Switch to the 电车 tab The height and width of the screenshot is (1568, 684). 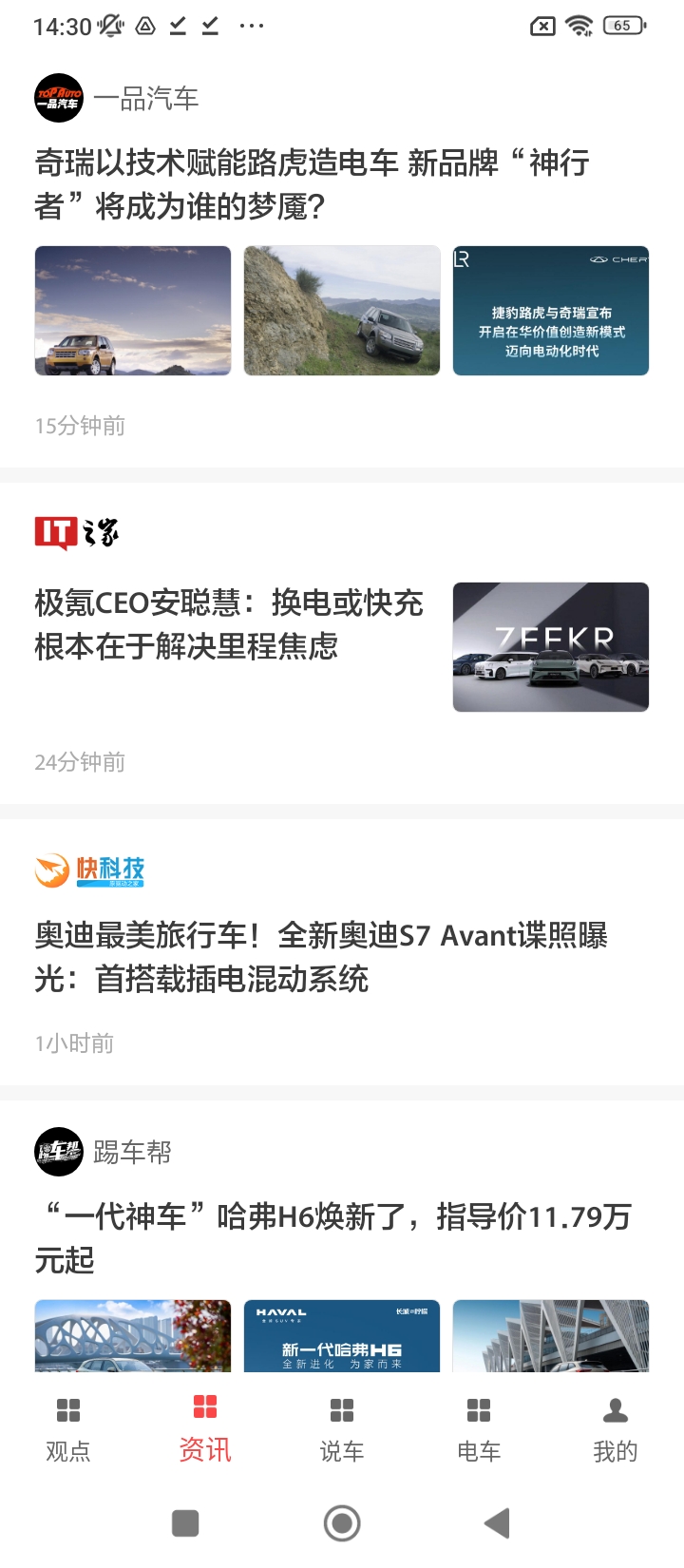coord(479,1428)
